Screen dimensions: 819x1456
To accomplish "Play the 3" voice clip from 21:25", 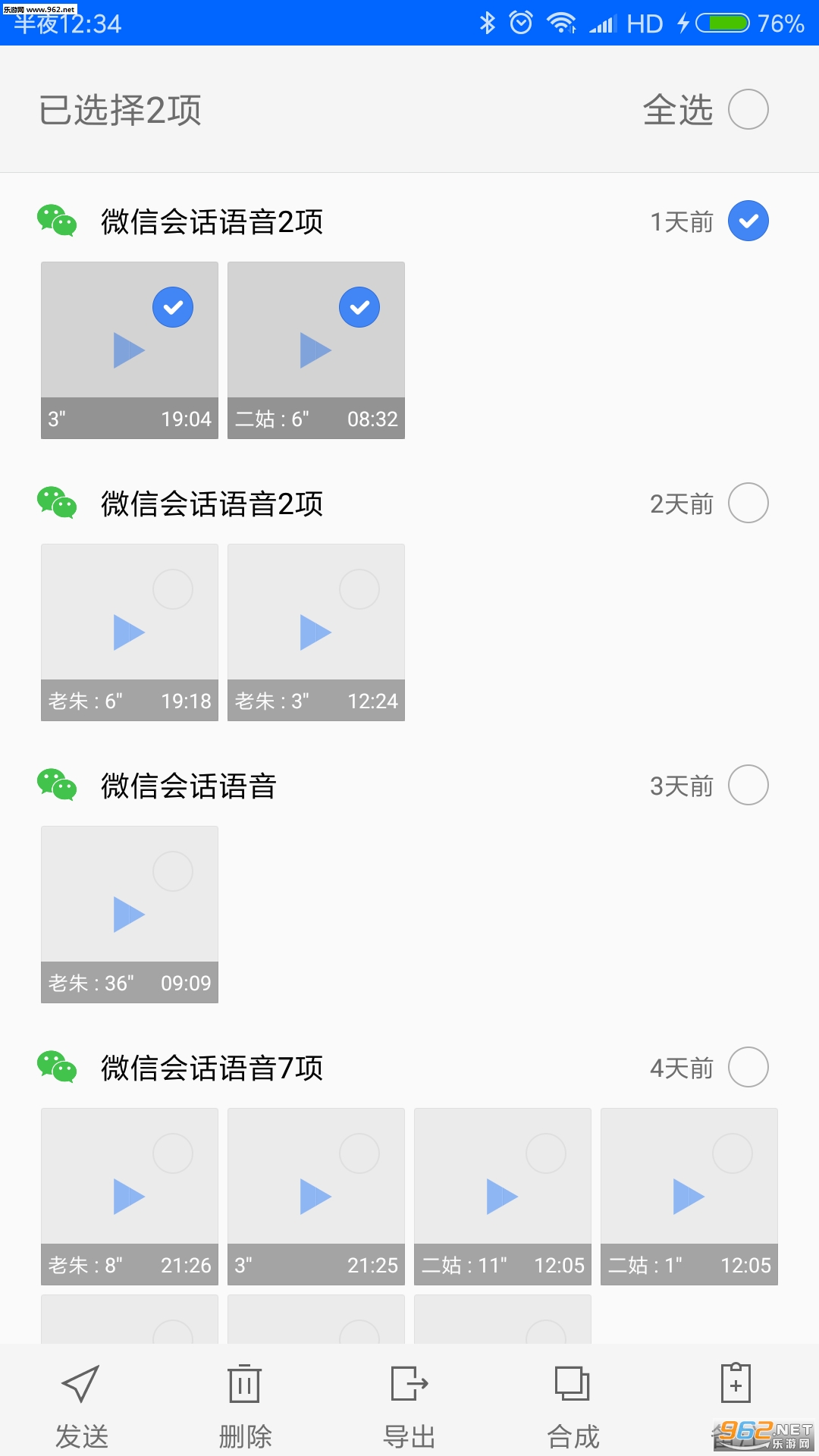I will pyautogui.click(x=315, y=1197).
